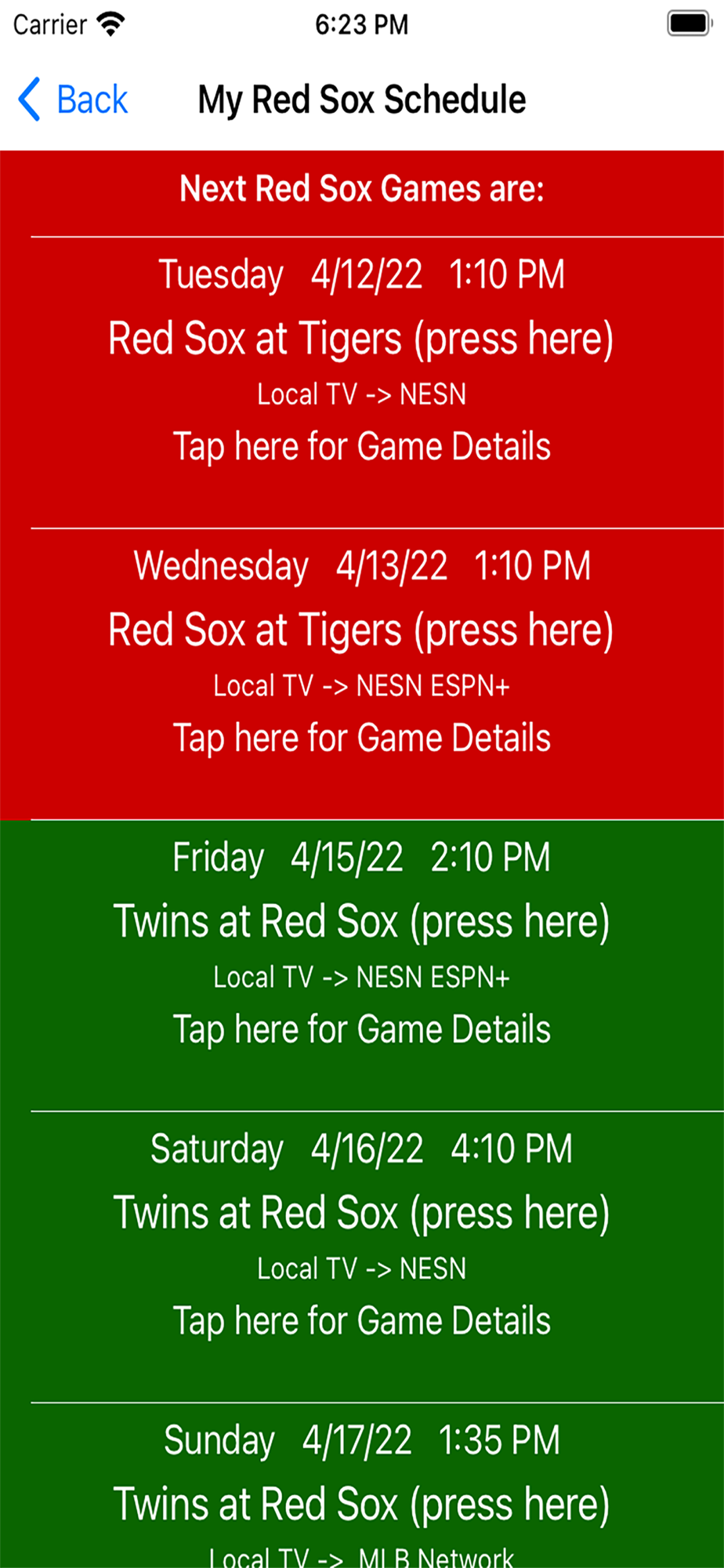Open the Friday 4/15/22 Twins at Red Sox game

(x=361, y=922)
